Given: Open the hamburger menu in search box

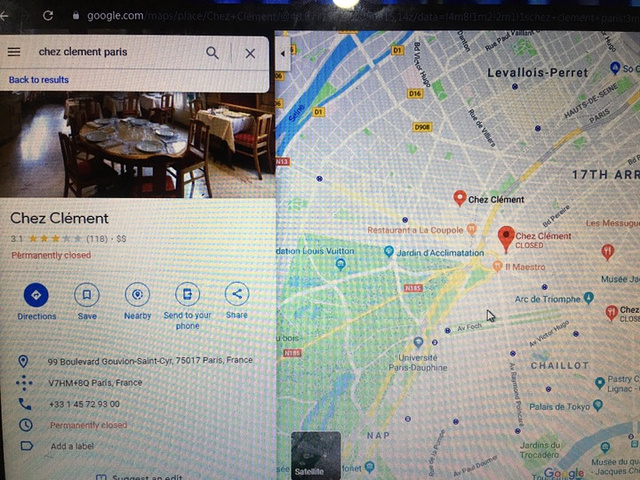Looking at the screenshot, I should 14,52.
